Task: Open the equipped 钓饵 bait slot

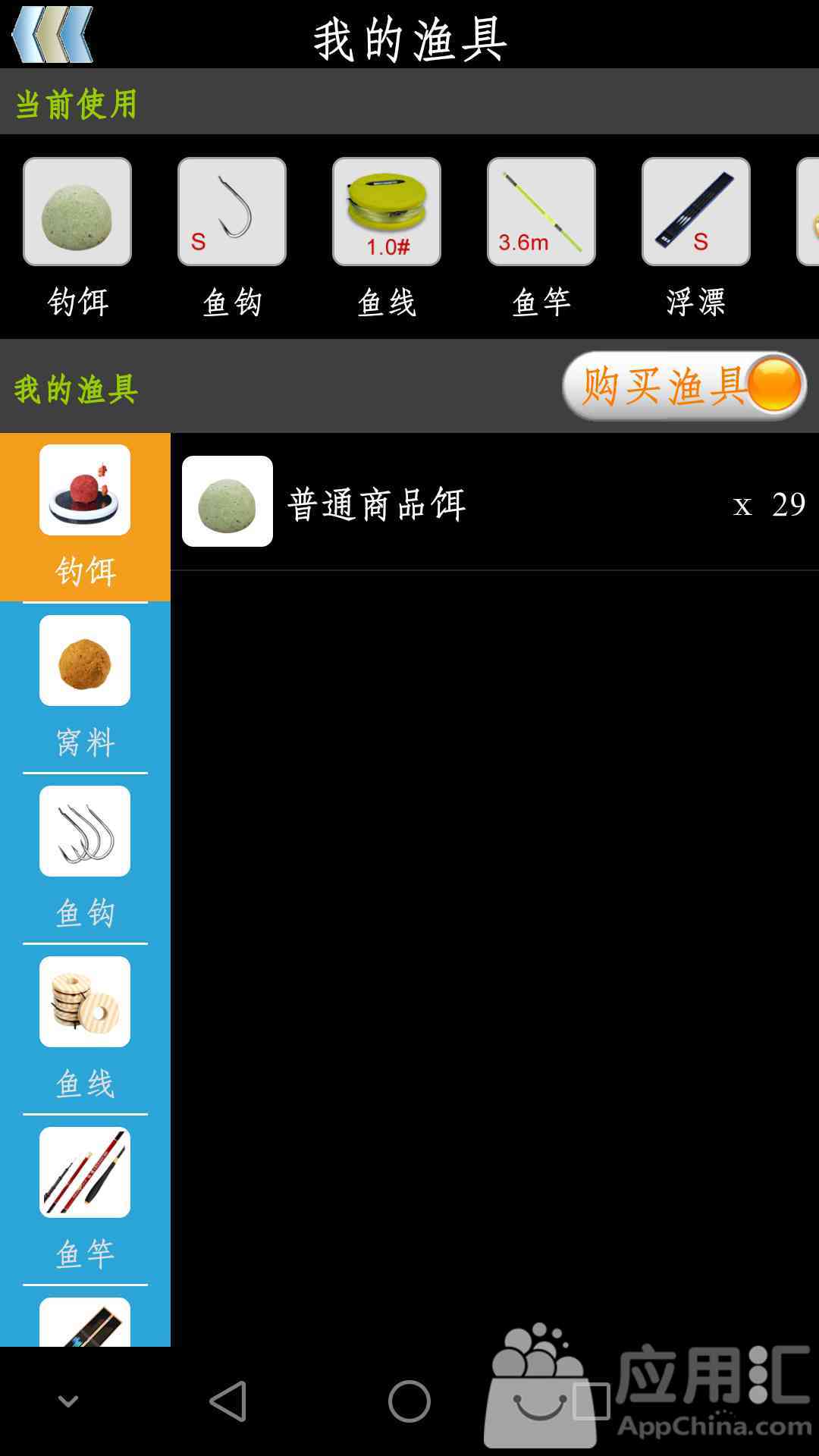Action: click(x=77, y=212)
